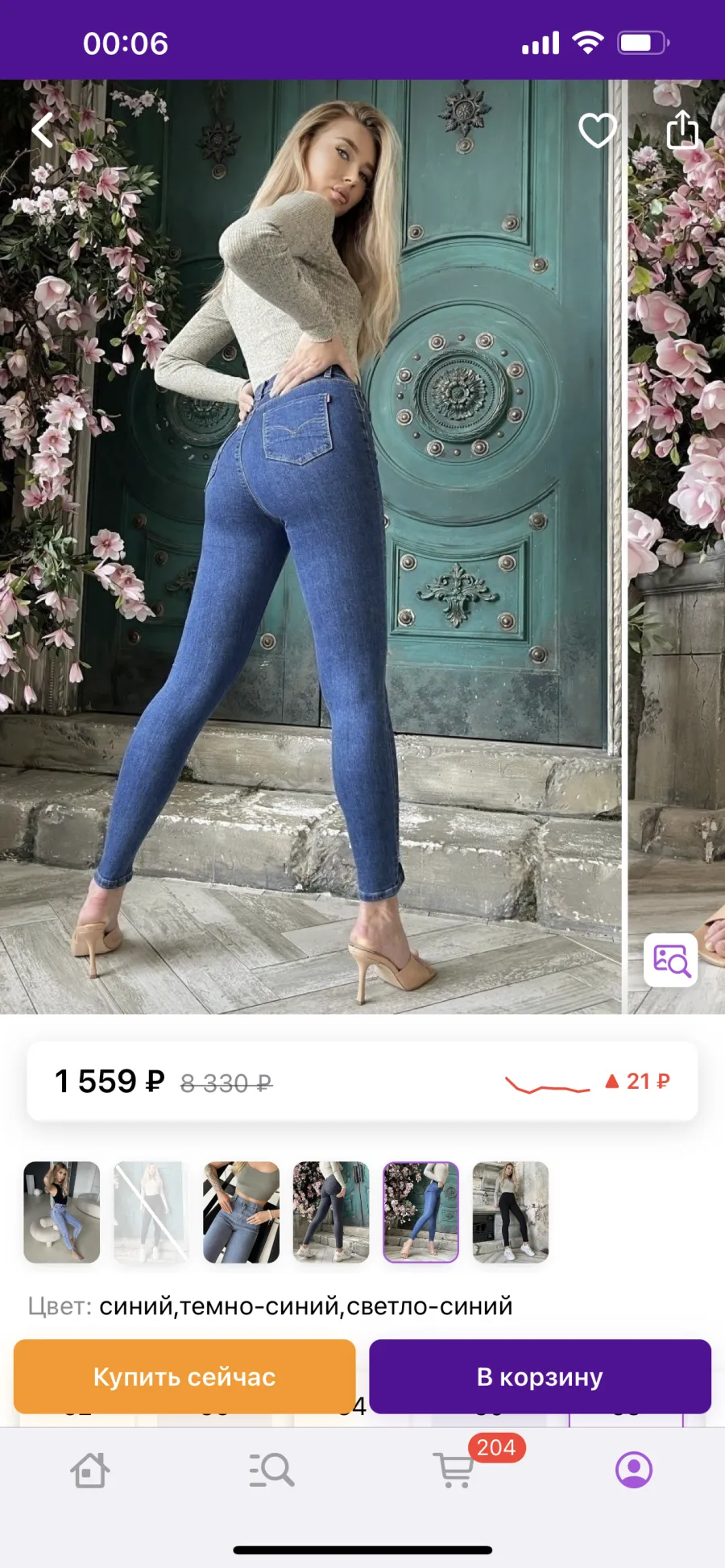The height and width of the screenshot is (1568, 725).
Task: Share this product
Action: point(682,129)
